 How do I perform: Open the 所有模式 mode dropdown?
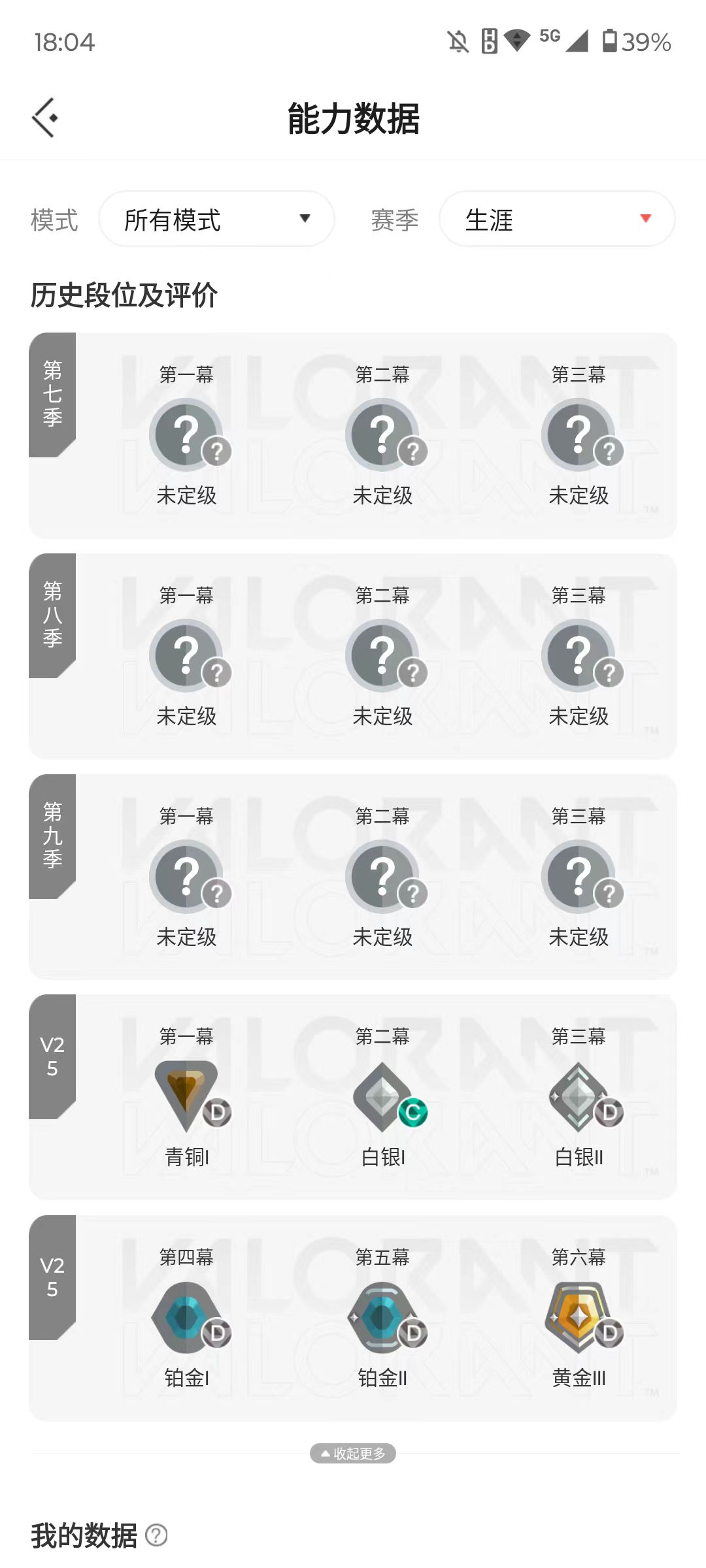tap(216, 220)
